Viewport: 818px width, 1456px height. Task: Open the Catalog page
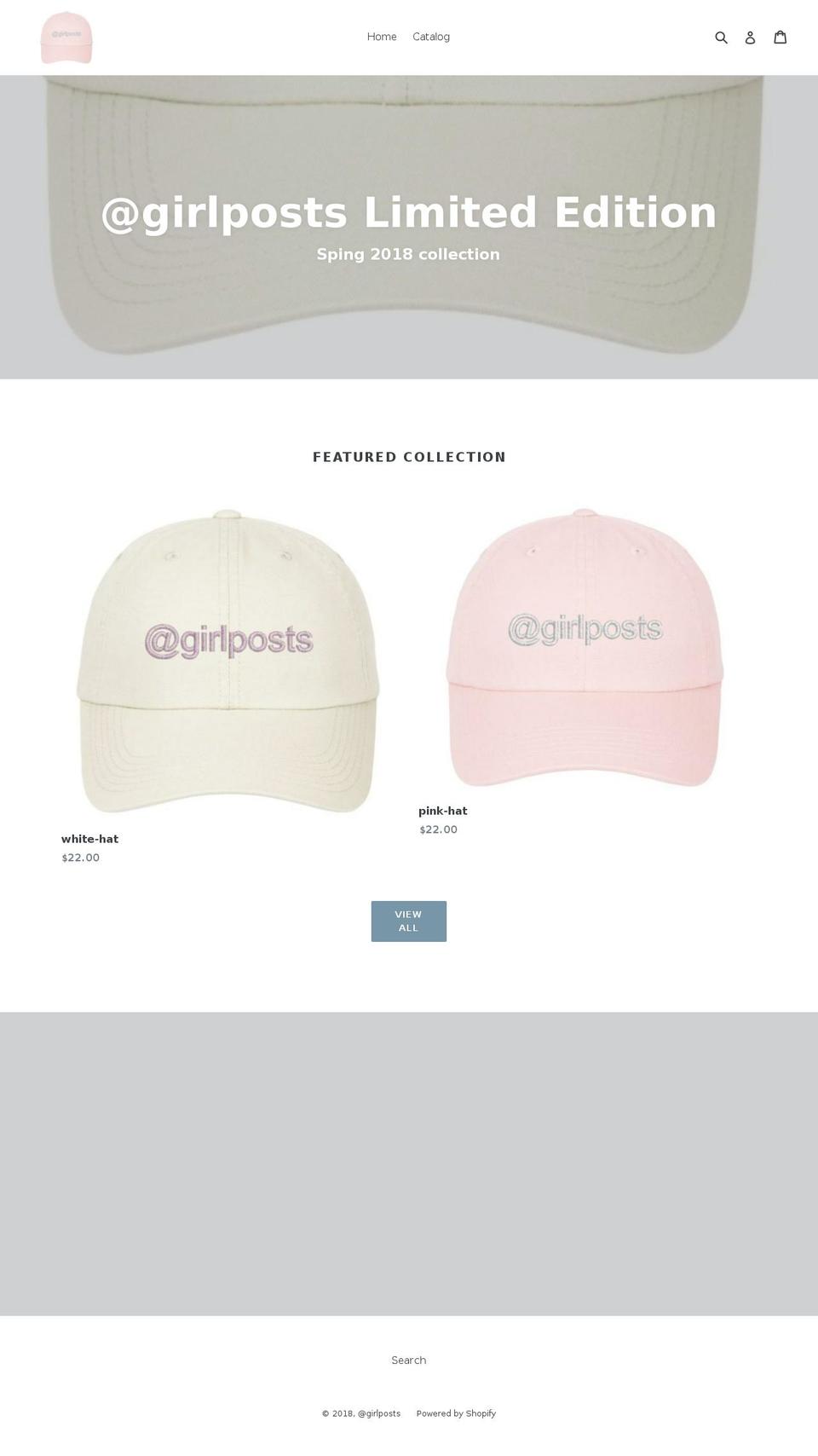[x=431, y=37]
